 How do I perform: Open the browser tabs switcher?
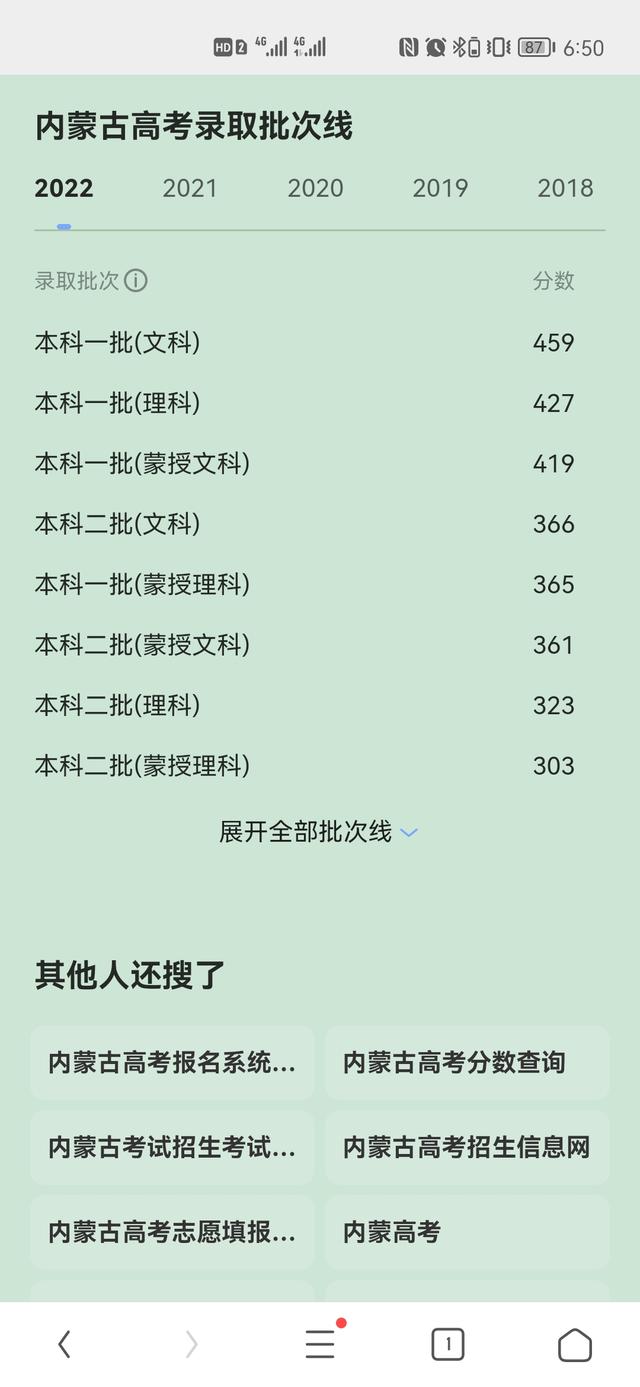coord(448,1345)
